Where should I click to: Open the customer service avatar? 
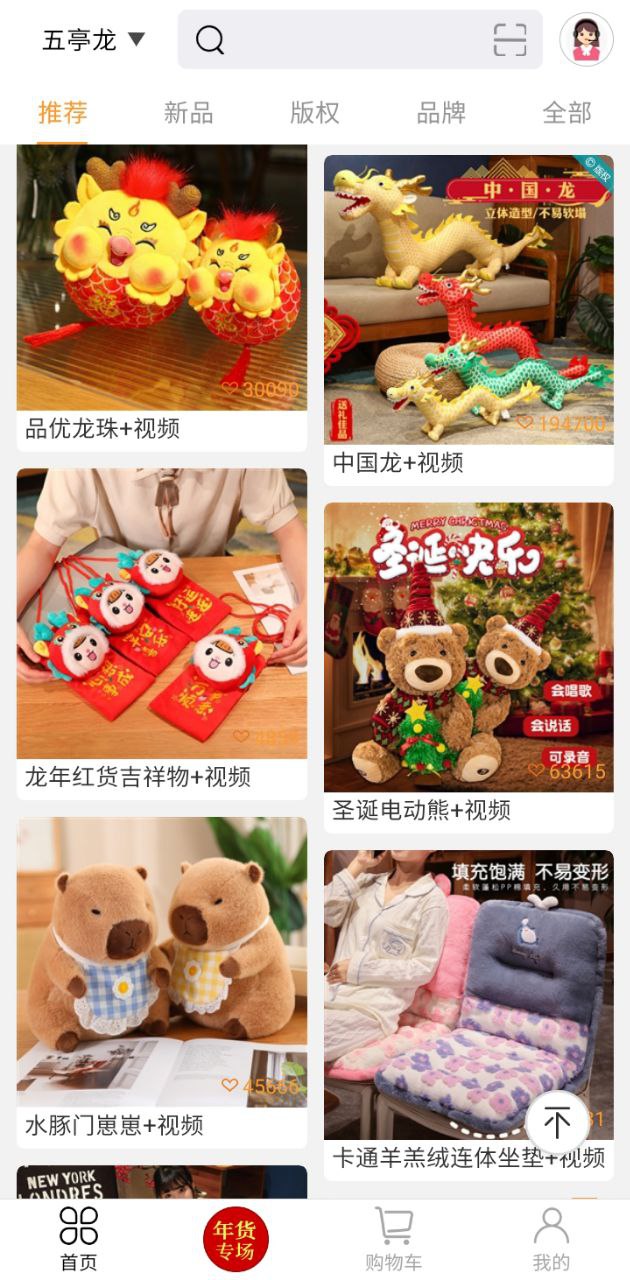click(x=587, y=40)
